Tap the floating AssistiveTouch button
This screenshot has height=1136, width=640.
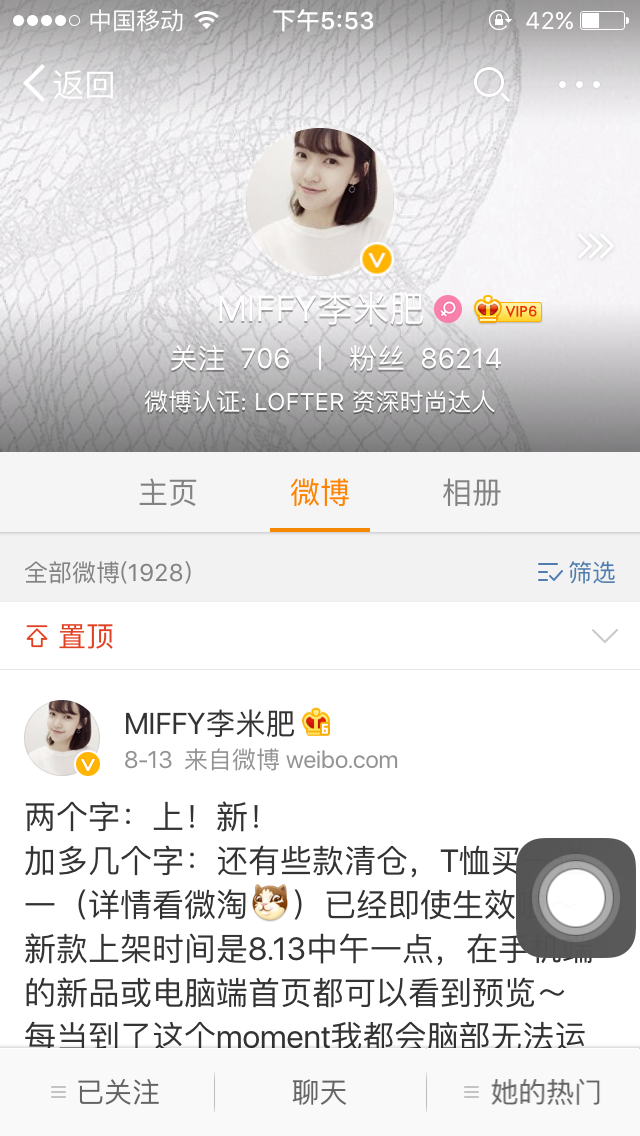click(x=575, y=897)
